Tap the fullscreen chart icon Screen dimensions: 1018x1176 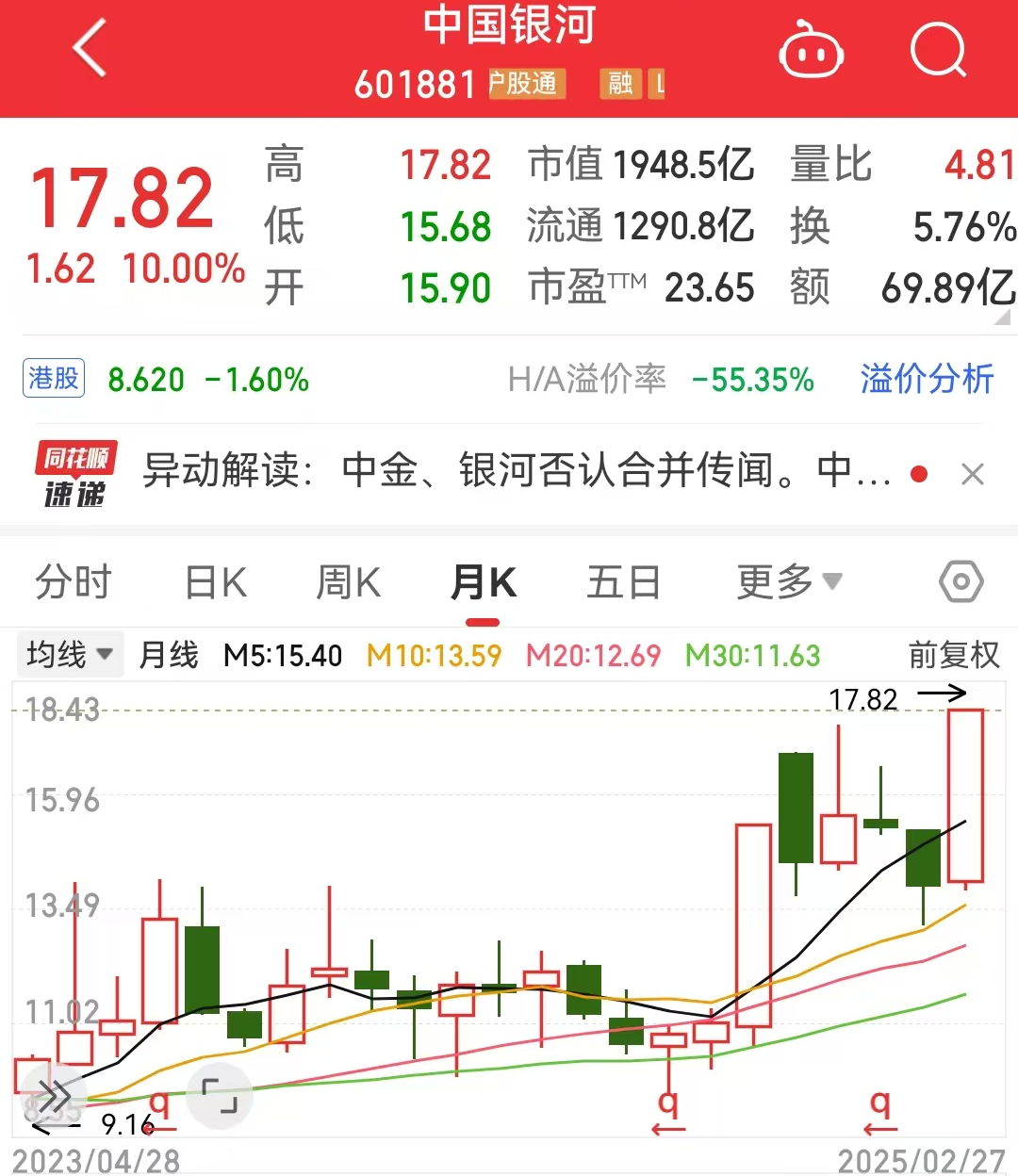[221, 1094]
